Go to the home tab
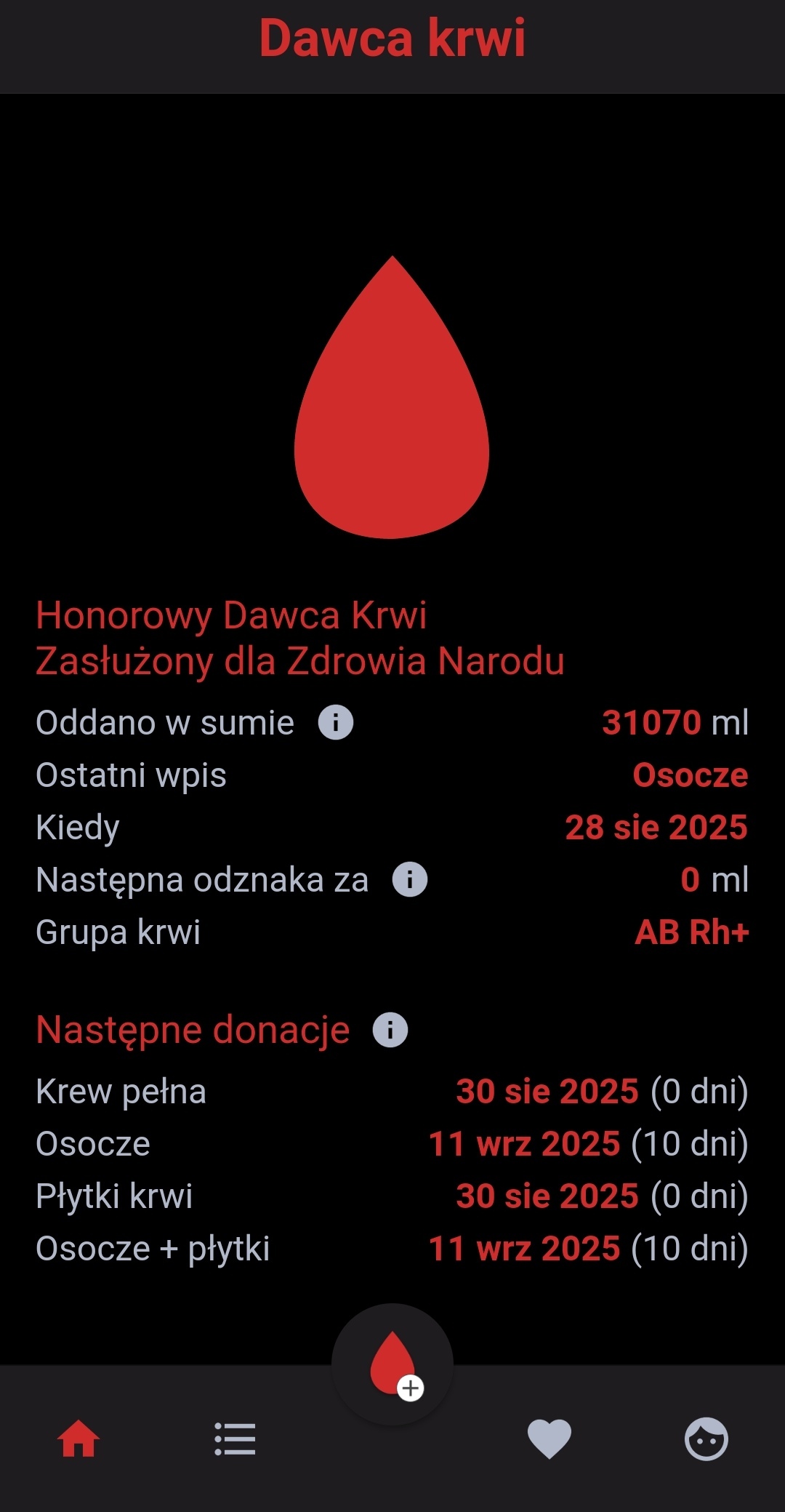The width and height of the screenshot is (785, 1512). [x=78, y=1439]
